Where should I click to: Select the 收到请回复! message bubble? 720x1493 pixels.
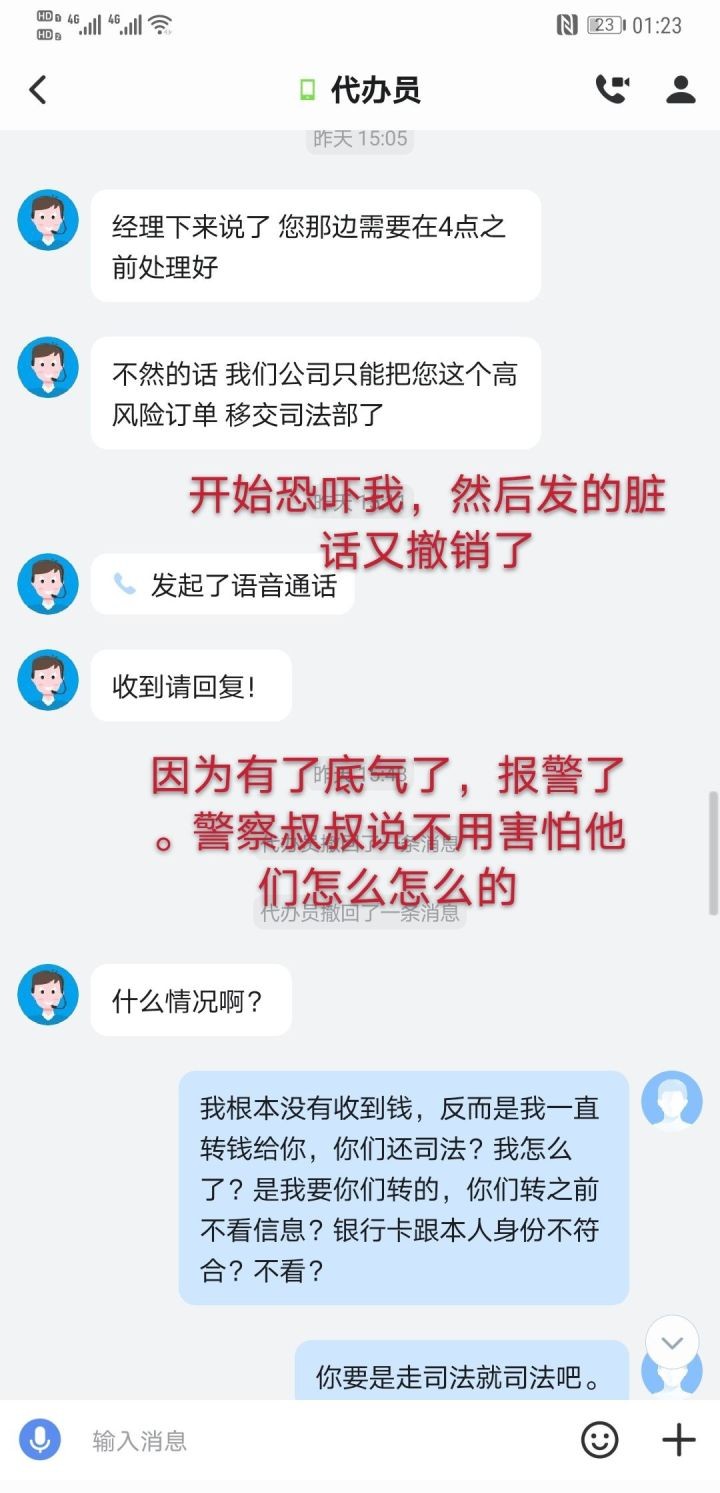(190, 684)
